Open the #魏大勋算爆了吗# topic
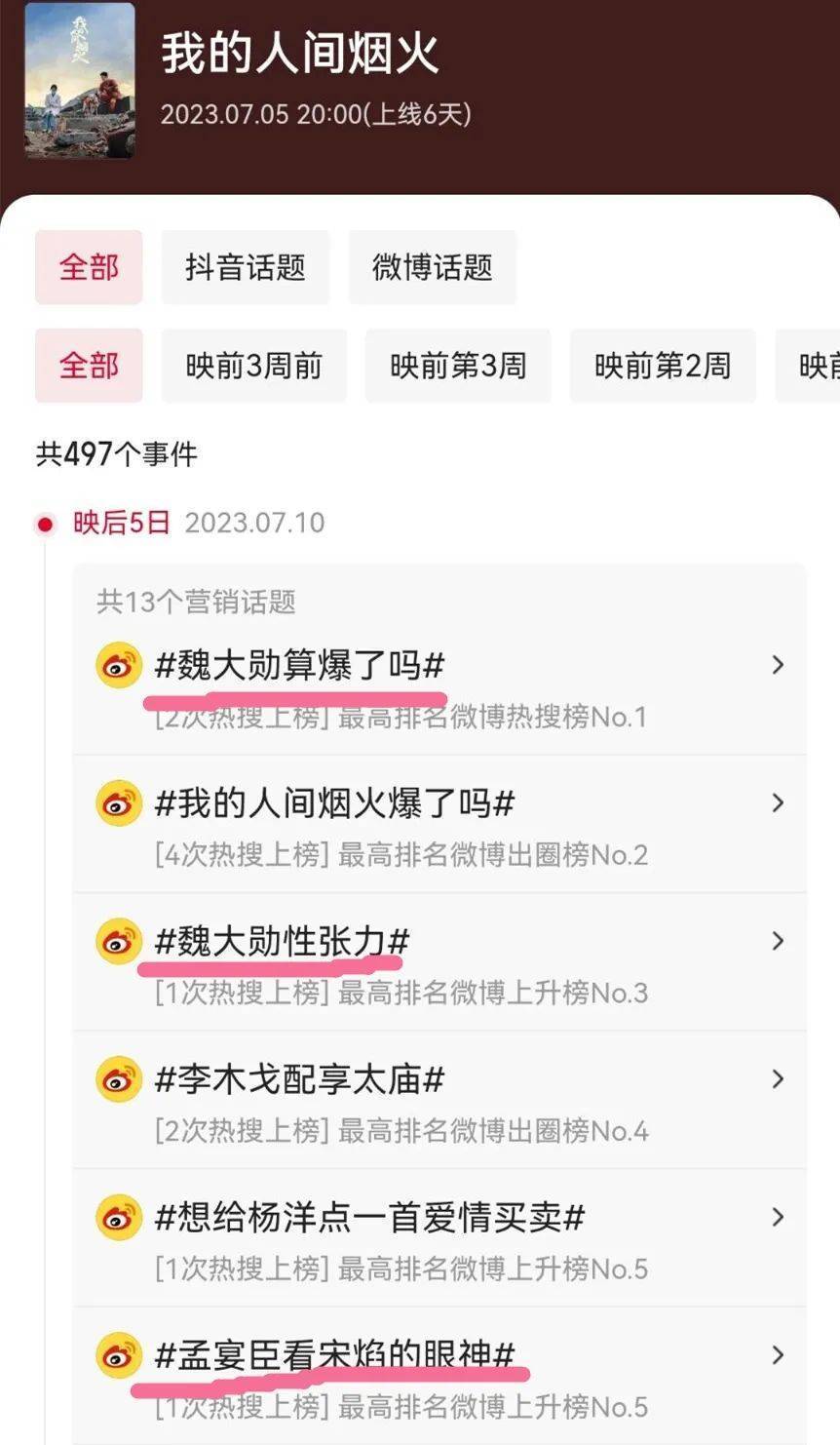The height and width of the screenshot is (1445, 840). pyautogui.click(x=439, y=686)
